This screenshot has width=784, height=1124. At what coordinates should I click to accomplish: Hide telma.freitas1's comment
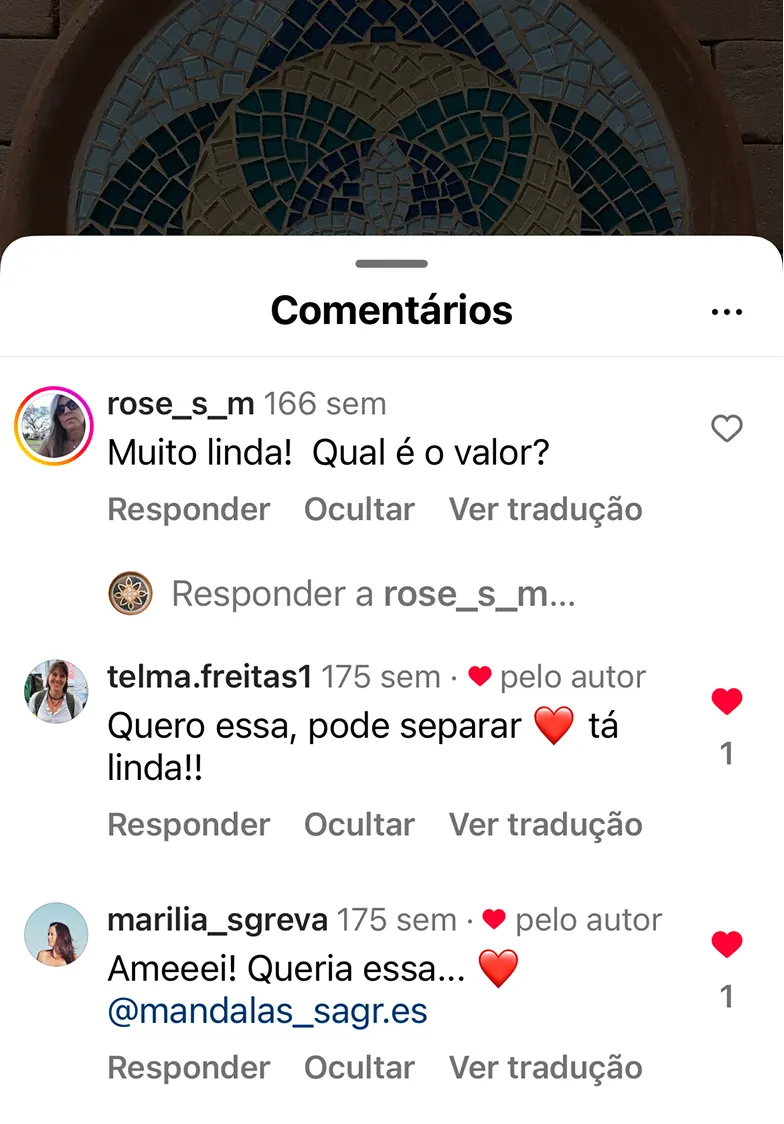tap(359, 825)
